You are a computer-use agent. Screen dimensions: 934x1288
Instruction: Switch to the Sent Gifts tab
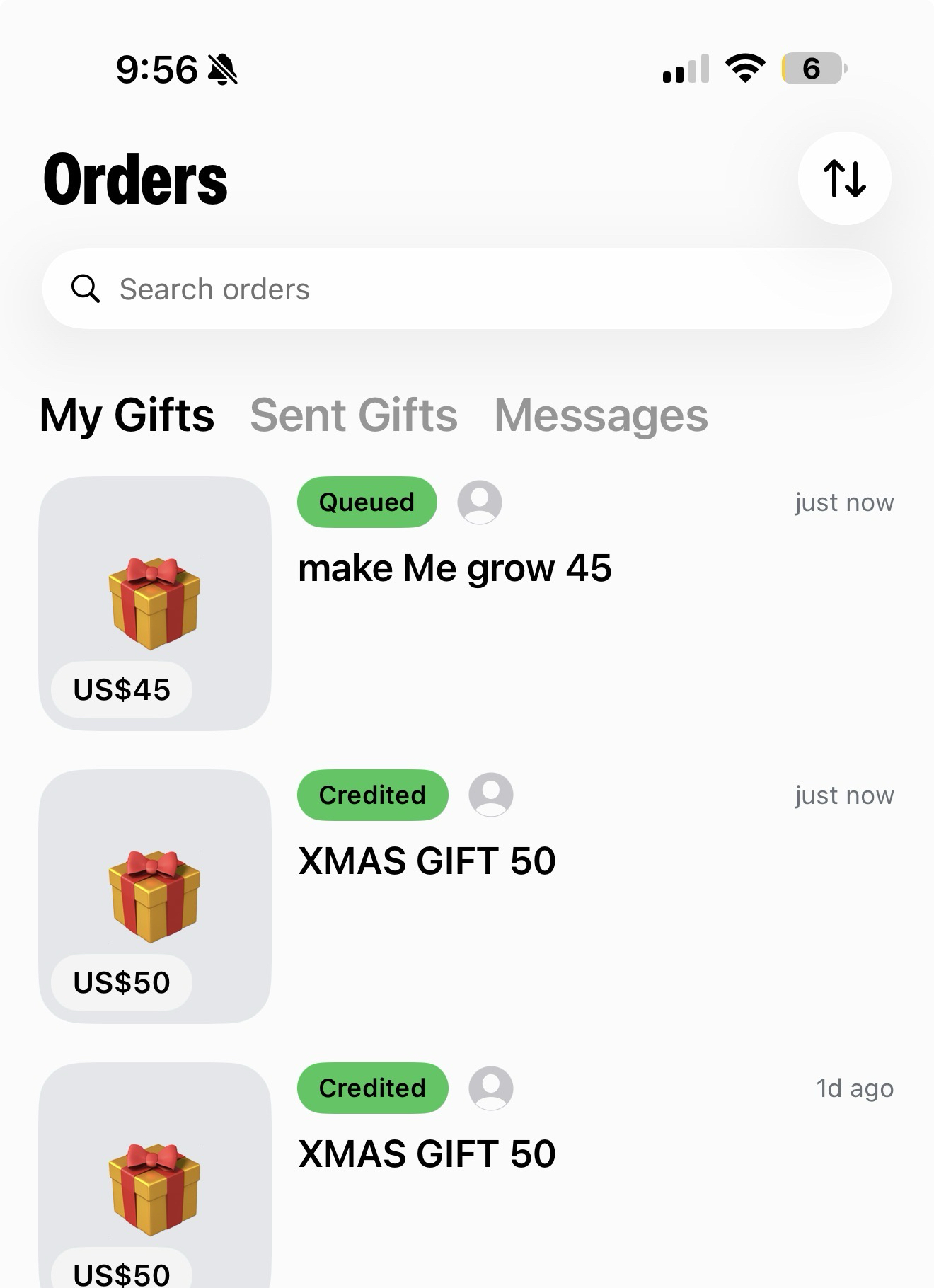354,415
